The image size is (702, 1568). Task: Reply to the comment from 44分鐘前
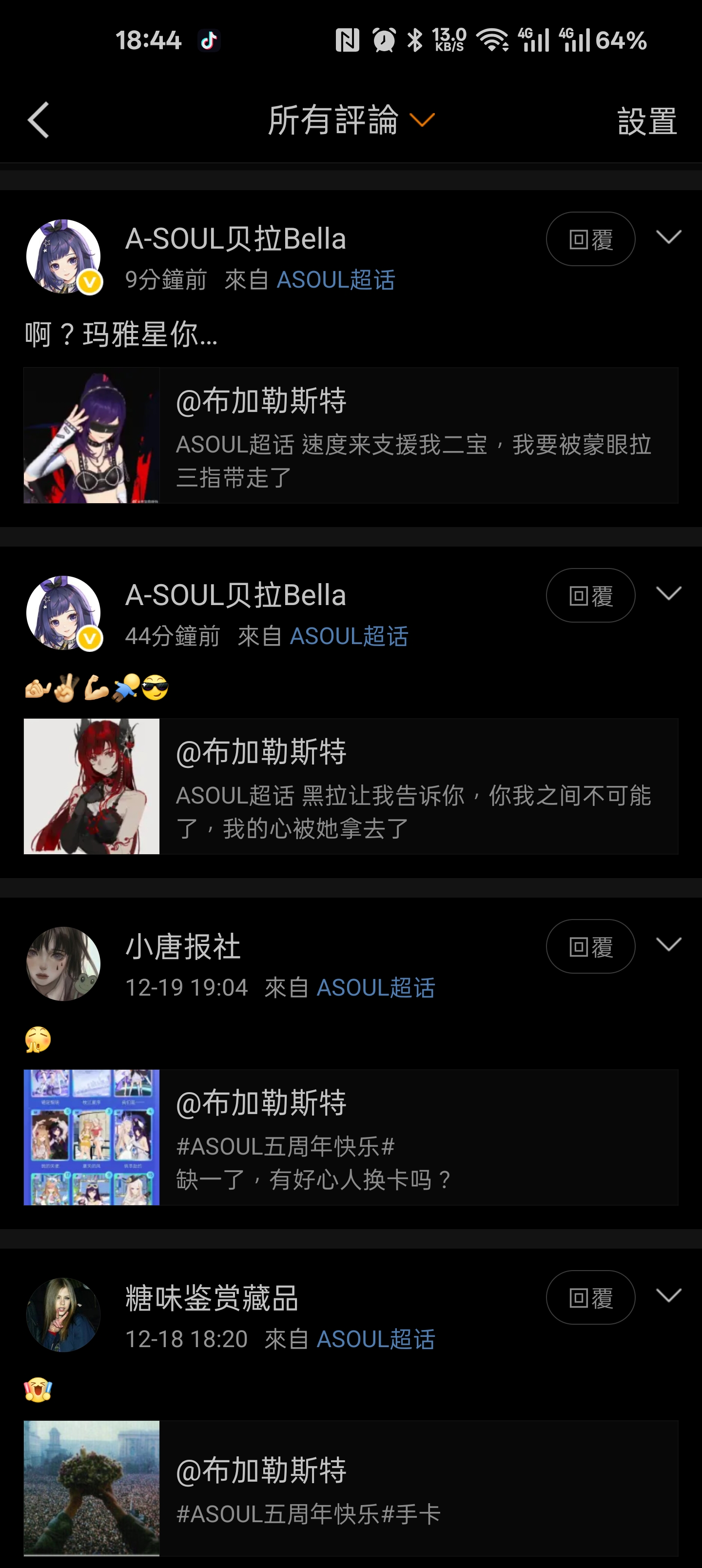pos(590,595)
